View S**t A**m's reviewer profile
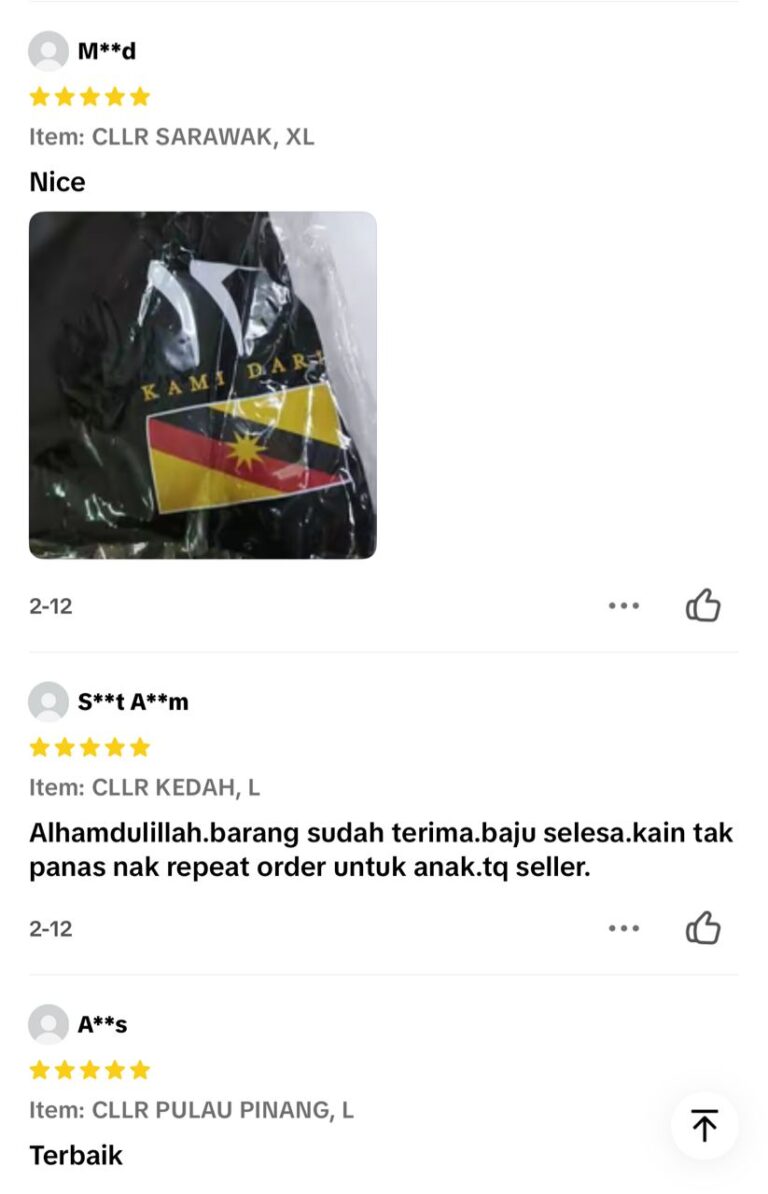 [x=48, y=702]
